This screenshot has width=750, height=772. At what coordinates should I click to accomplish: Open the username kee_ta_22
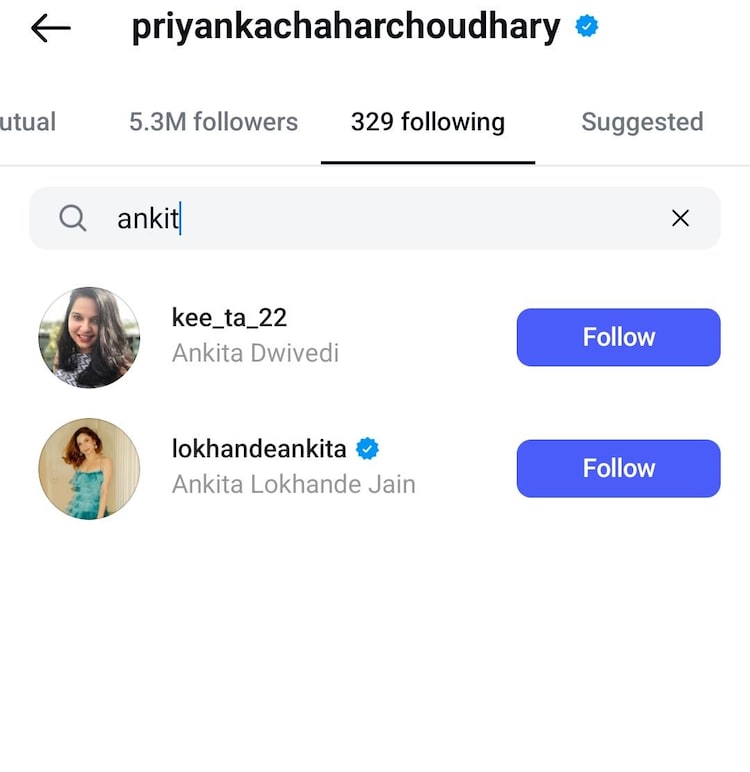230,316
